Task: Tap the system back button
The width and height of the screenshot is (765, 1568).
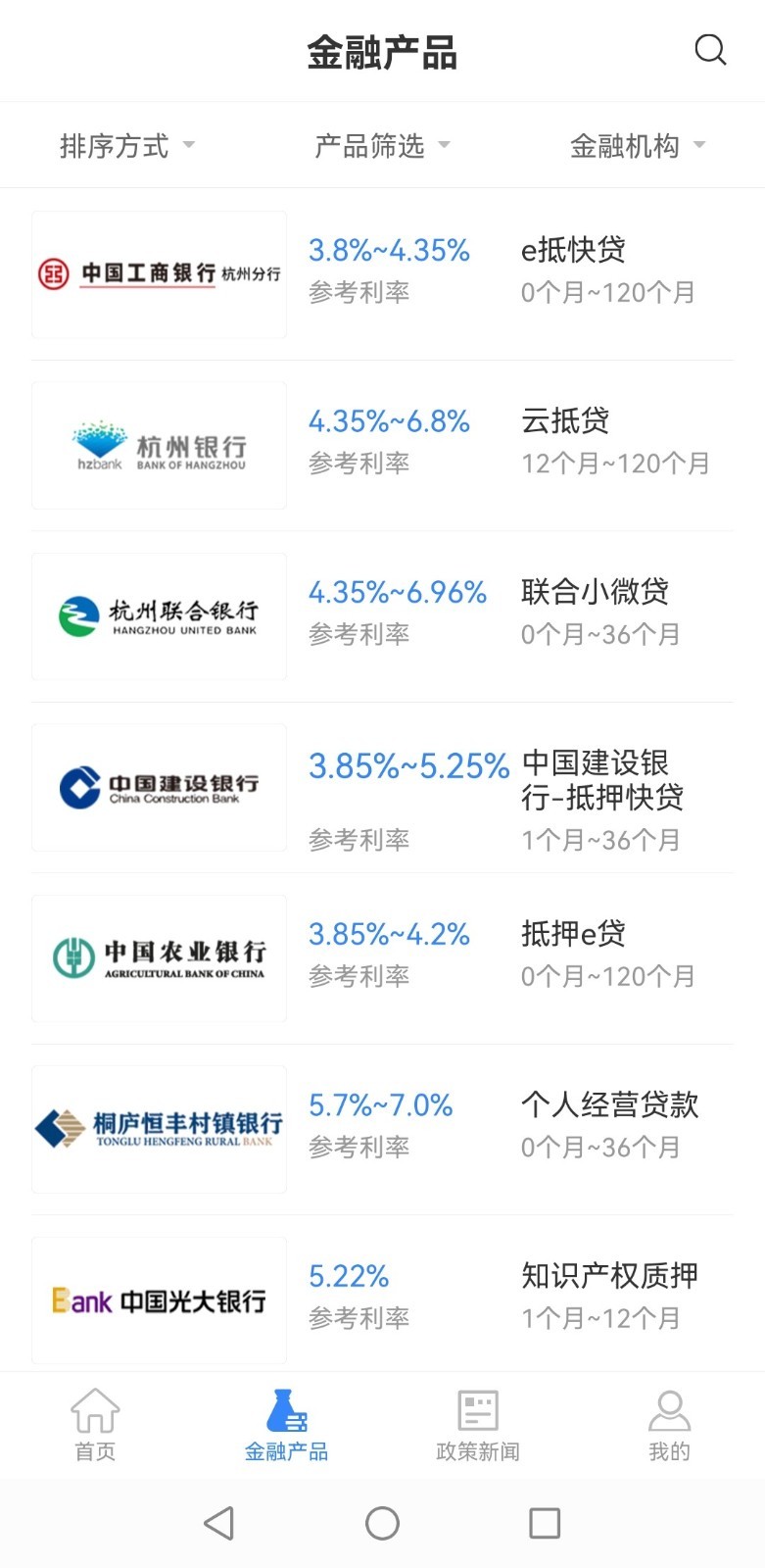Action: 218,1523
